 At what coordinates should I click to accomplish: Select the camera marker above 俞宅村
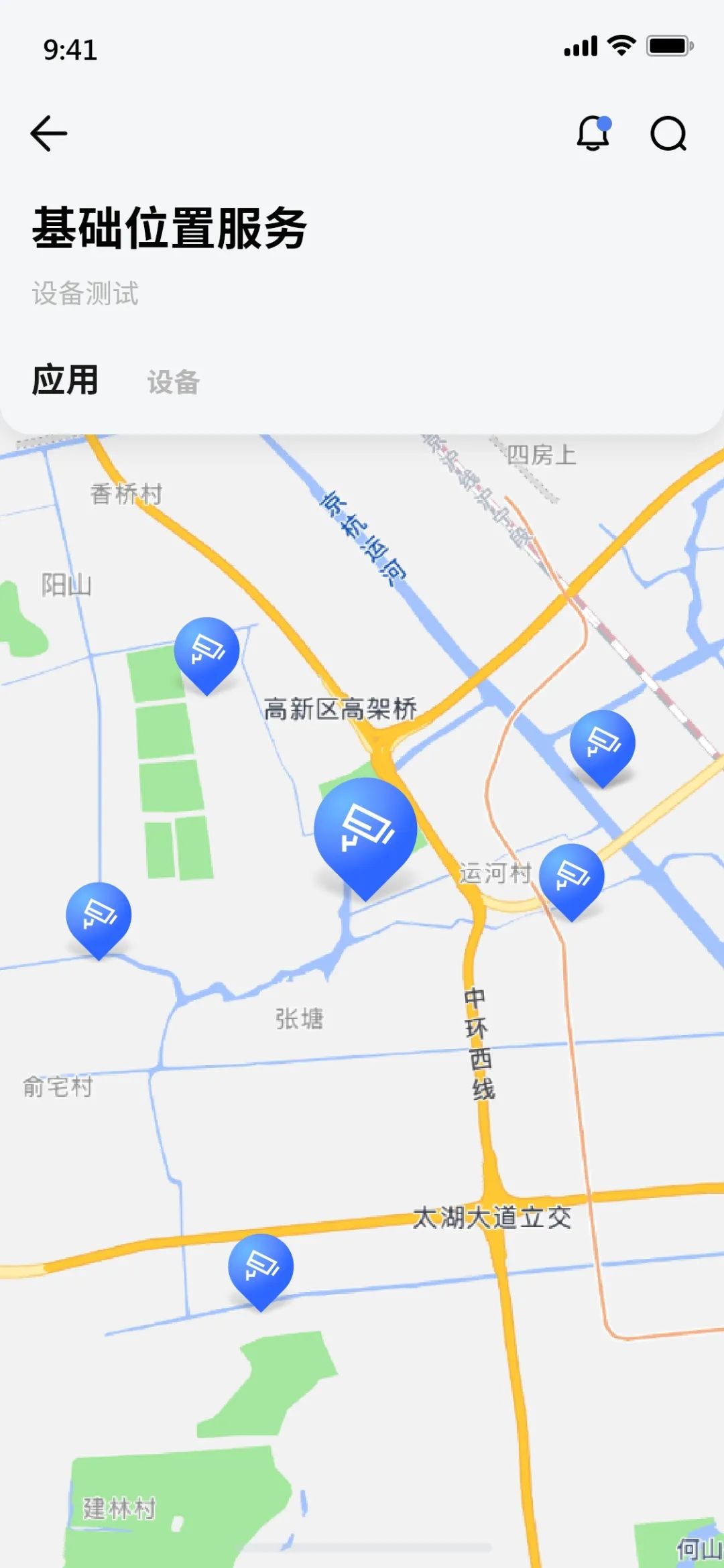pos(99,916)
